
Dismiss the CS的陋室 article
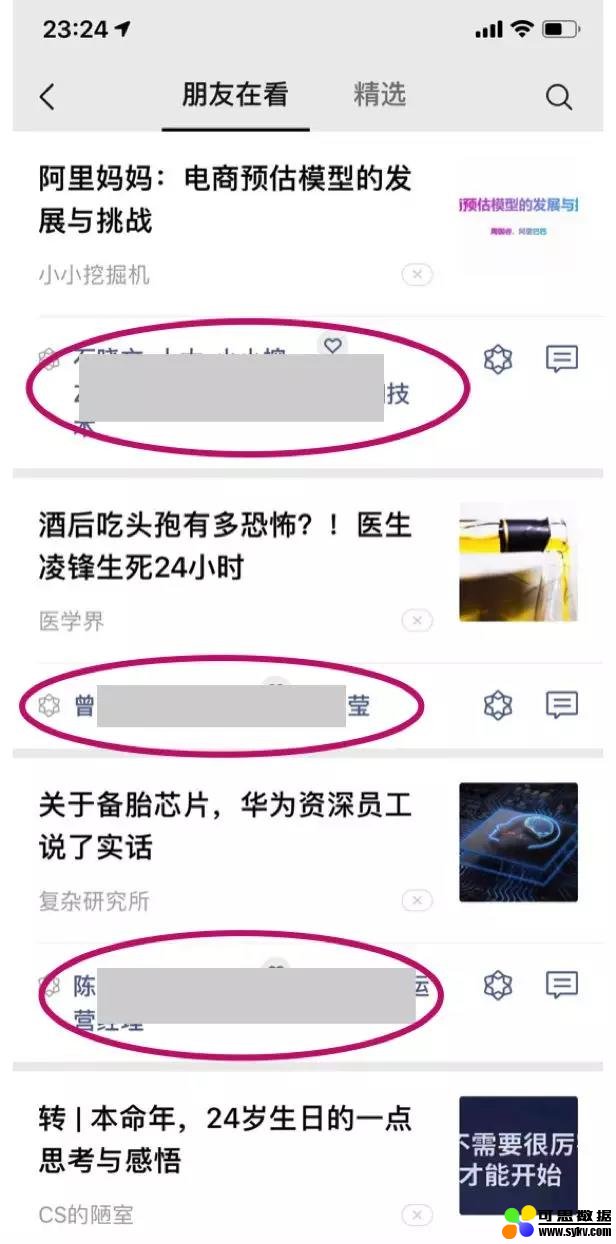coord(417,1215)
